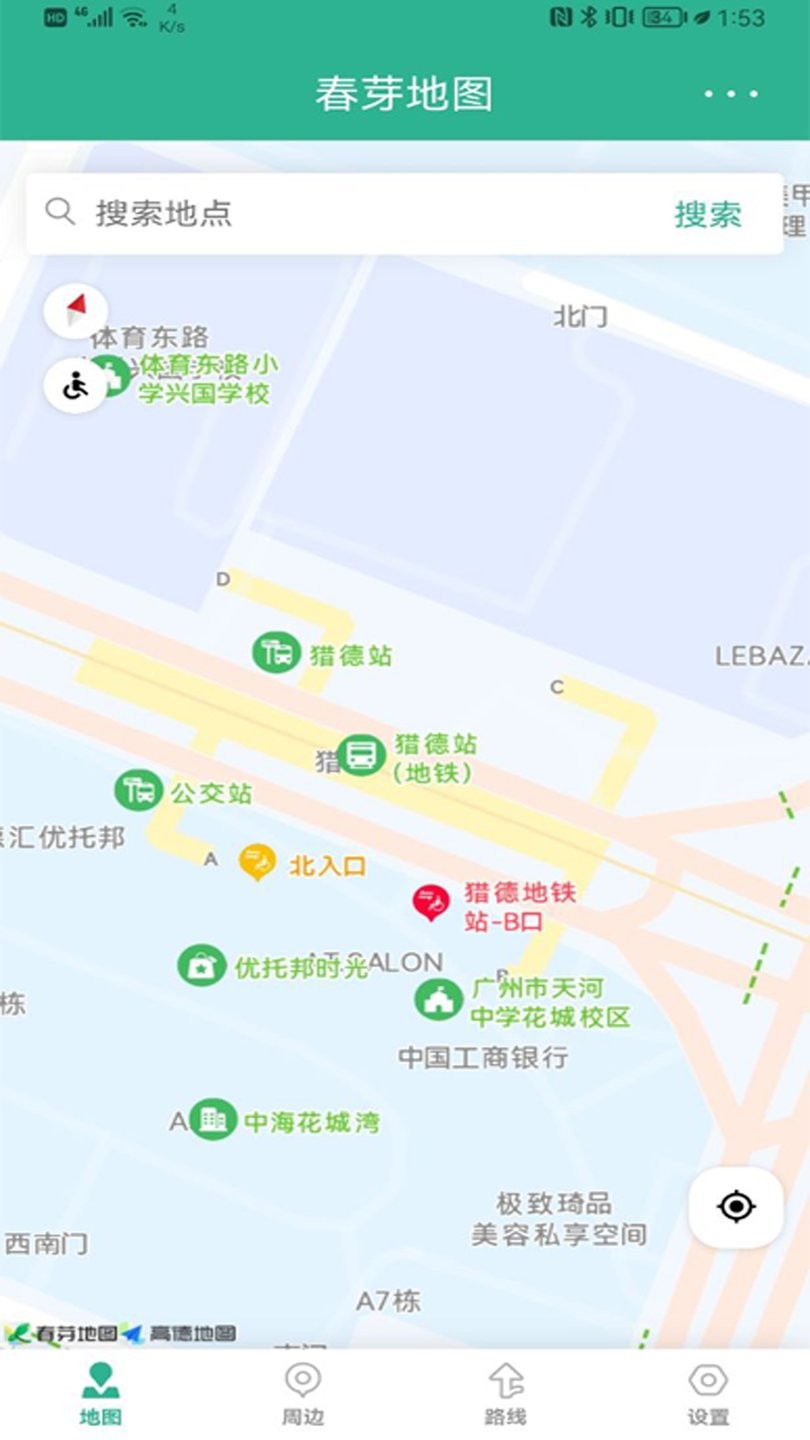The image size is (810, 1440).
Task: Tap the current location crosshair button
Action: pos(737,1207)
